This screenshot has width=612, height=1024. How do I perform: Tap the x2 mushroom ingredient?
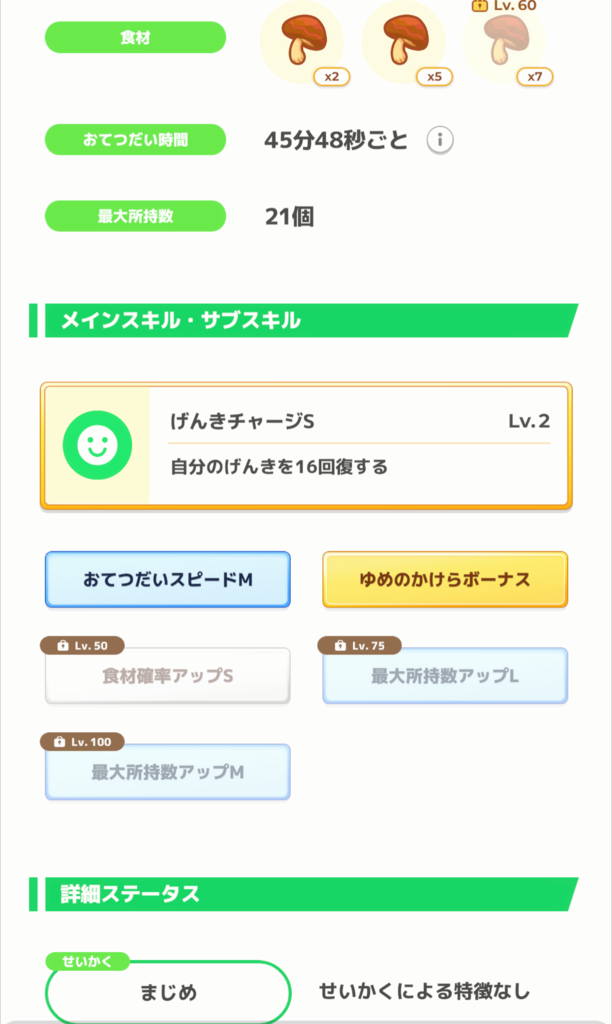302,42
